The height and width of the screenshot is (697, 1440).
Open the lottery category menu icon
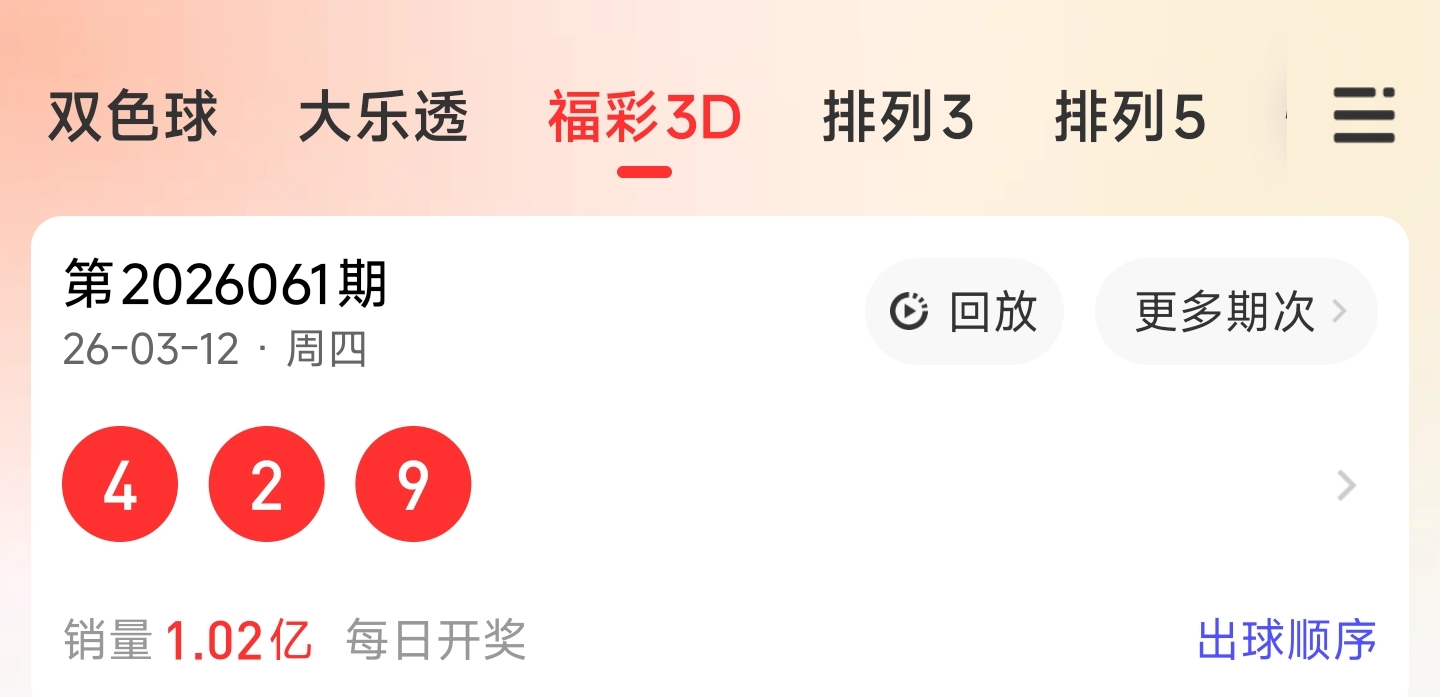pyautogui.click(x=1363, y=116)
